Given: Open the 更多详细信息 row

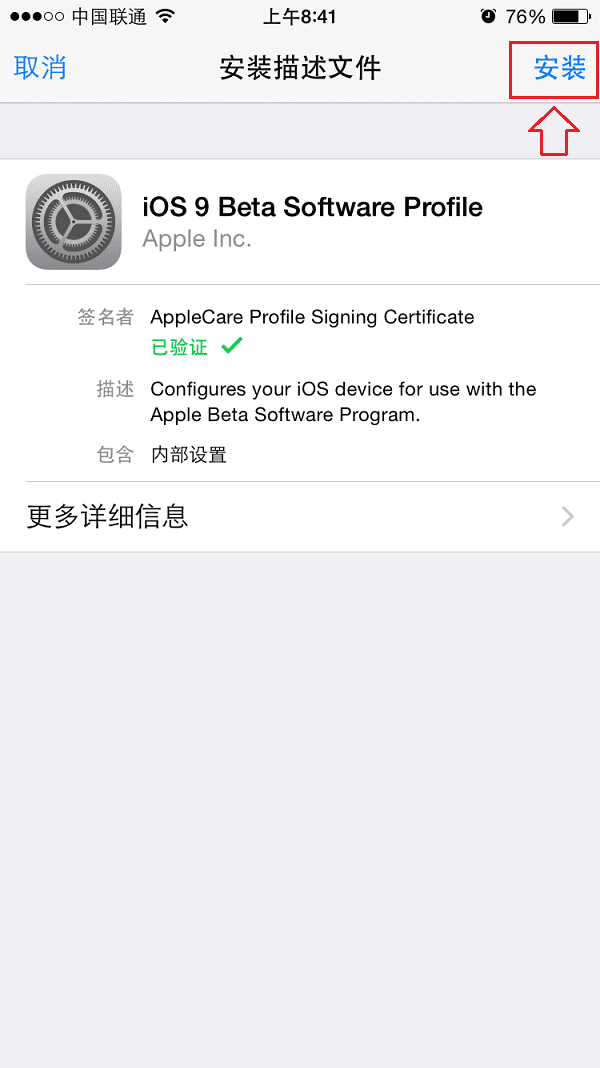Looking at the screenshot, I should [300, 517].
